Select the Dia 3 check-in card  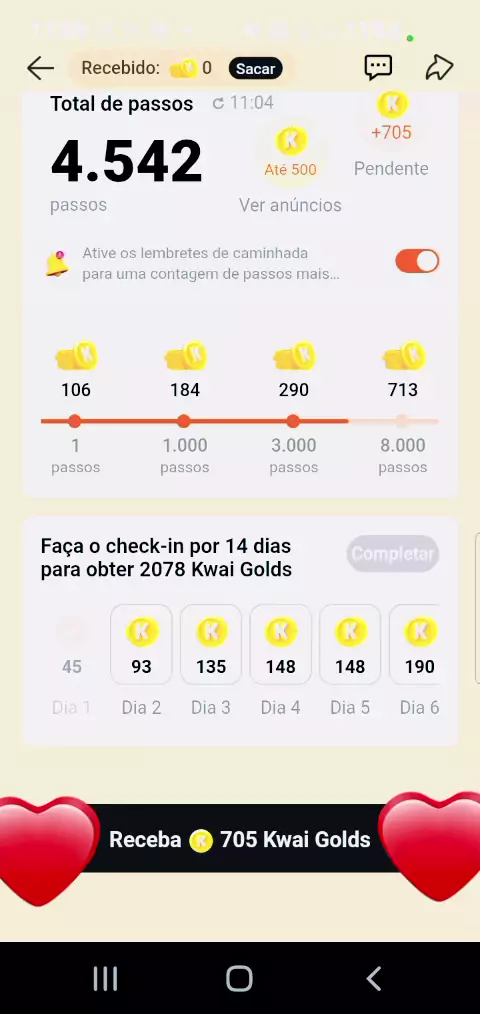tap(211, 645)
